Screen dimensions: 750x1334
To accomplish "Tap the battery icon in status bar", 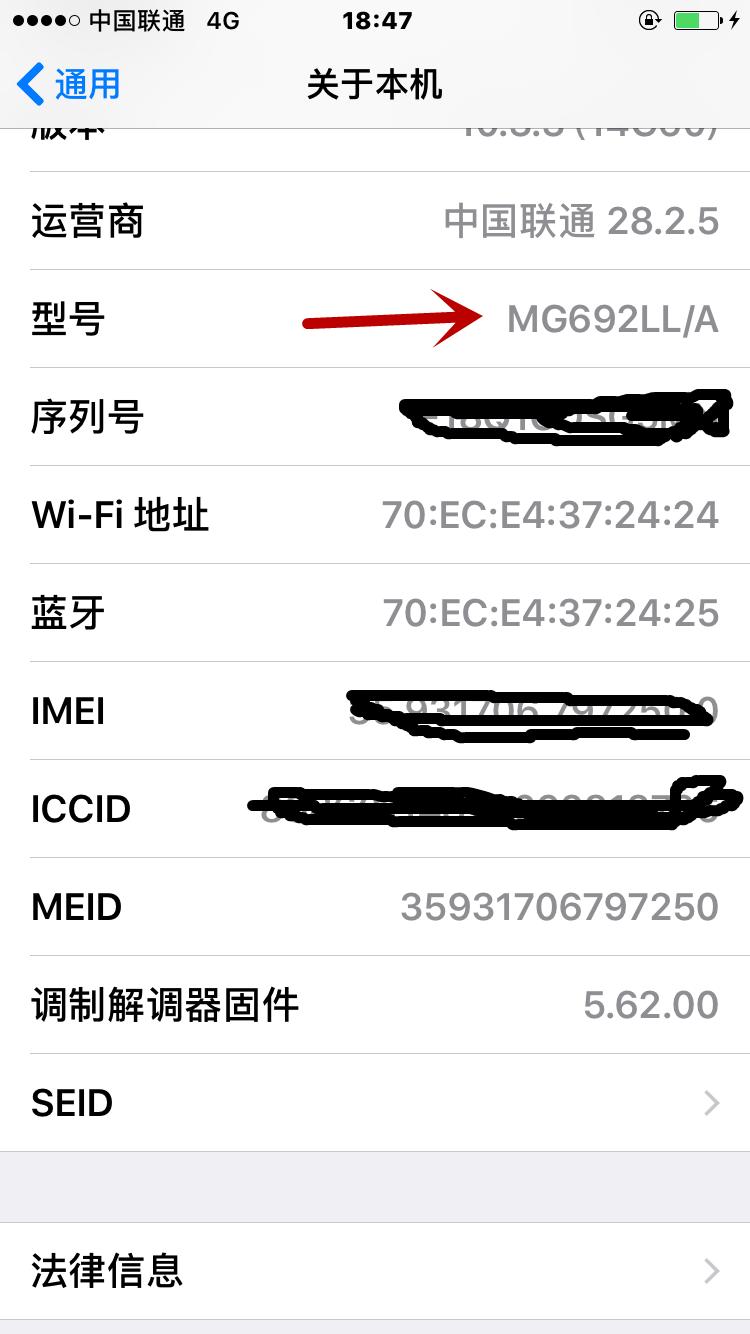I will 697,18.
